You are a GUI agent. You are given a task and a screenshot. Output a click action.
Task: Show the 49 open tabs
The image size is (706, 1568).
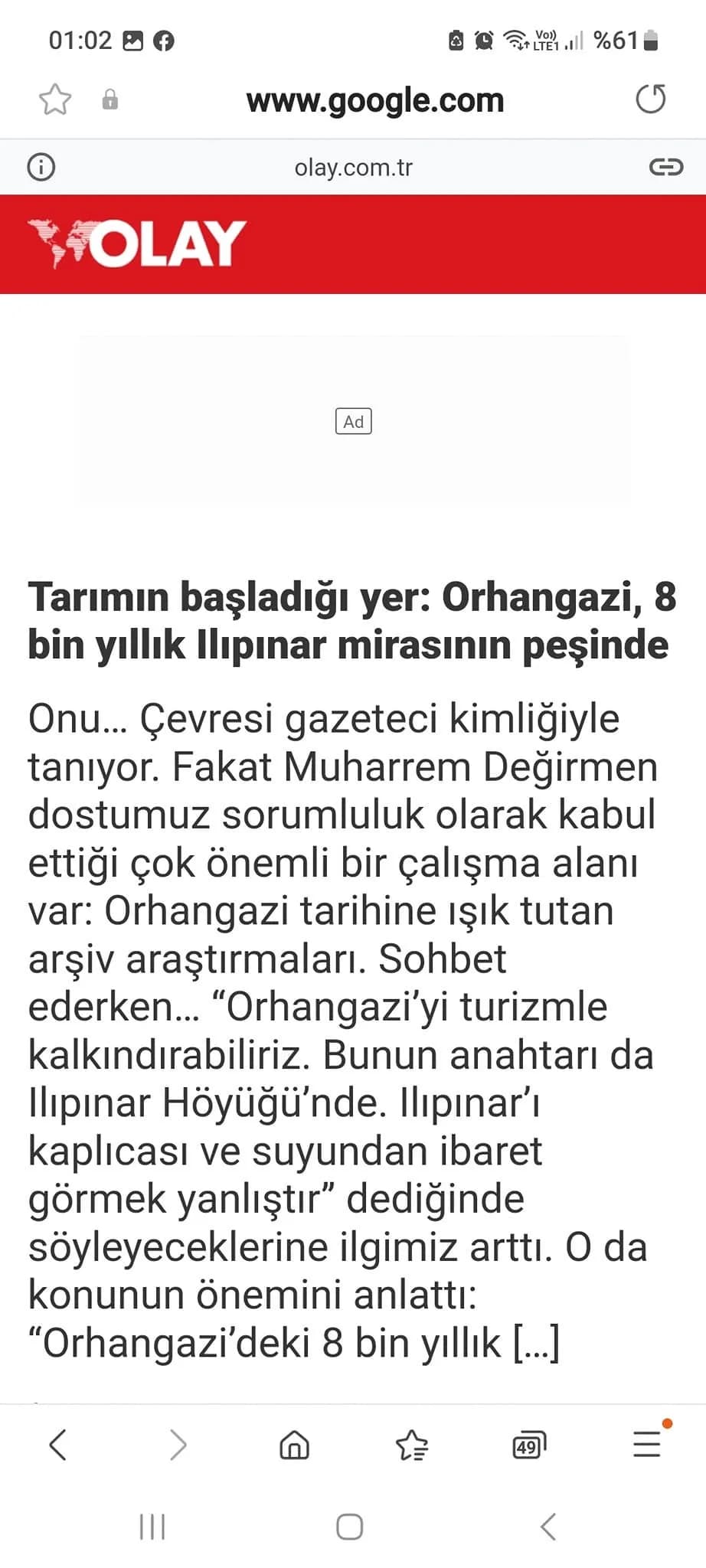coord(528,1445)
